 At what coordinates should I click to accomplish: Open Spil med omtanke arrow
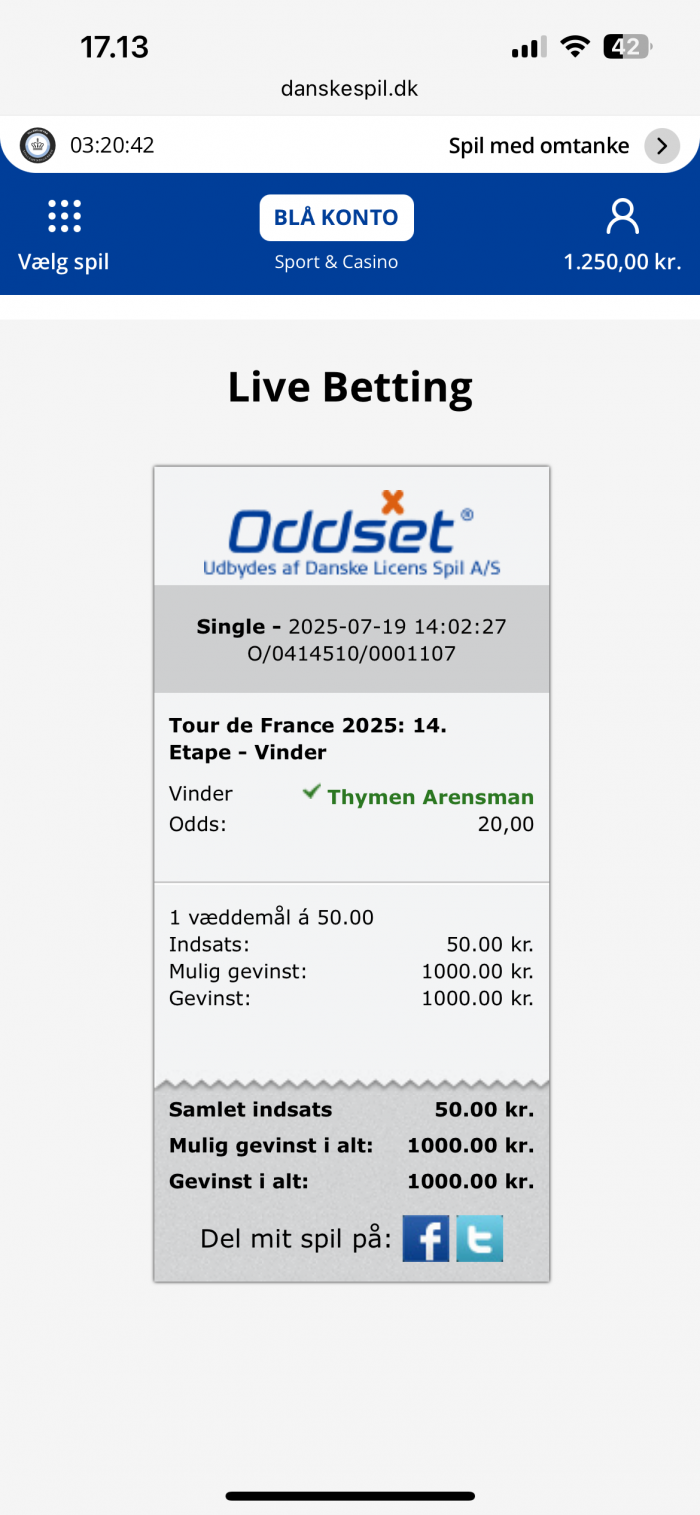662,146
